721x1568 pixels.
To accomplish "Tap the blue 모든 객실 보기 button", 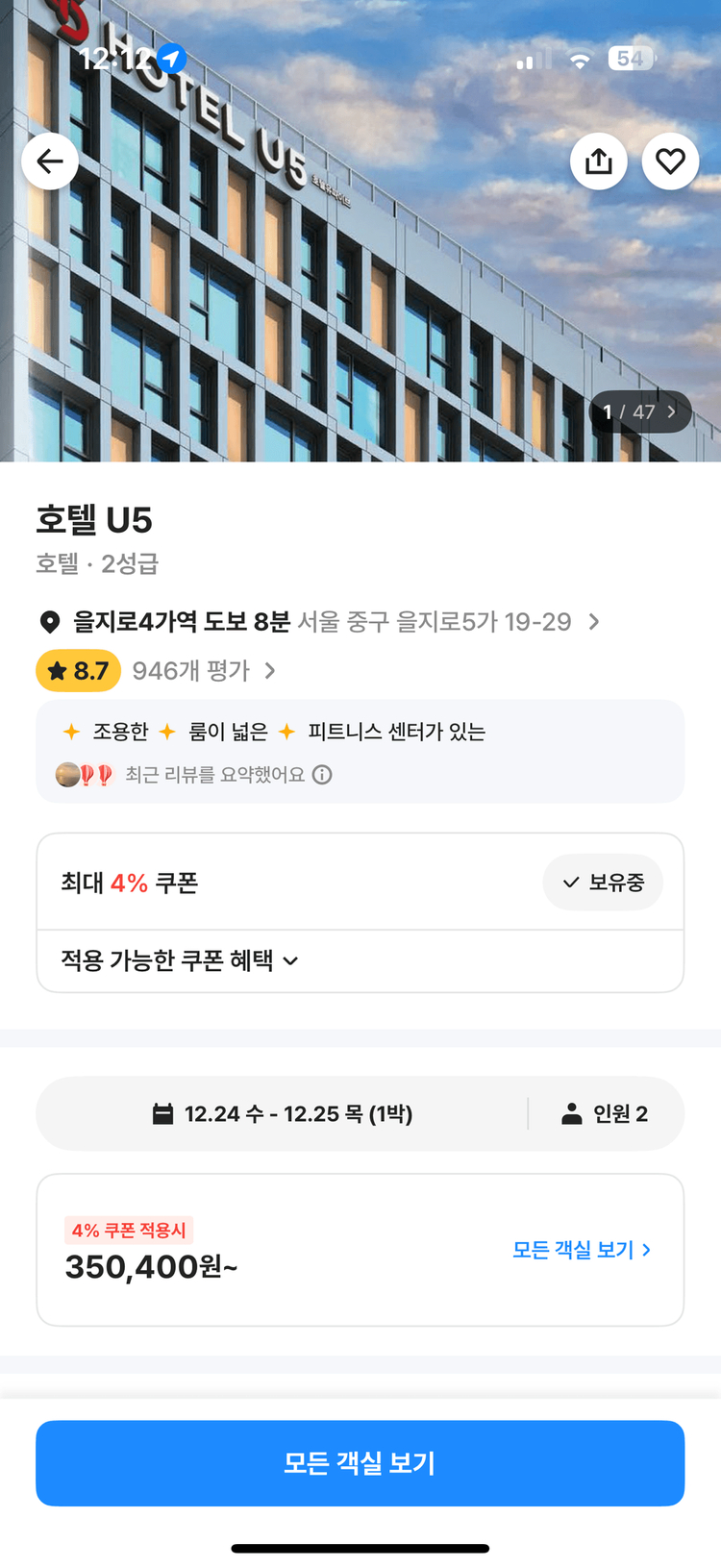I will (x=360, y=1462).
